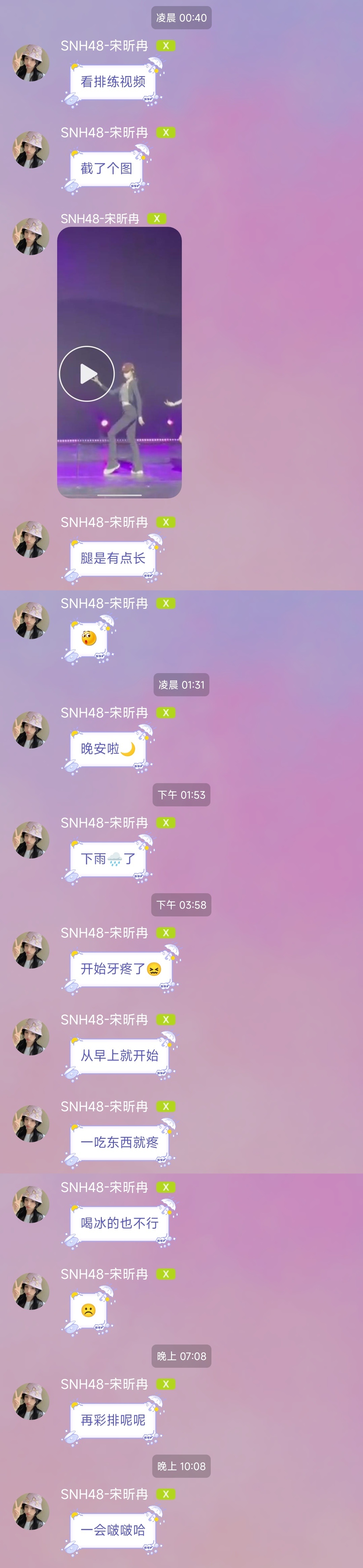Open sender's avatar beside "一会啵啵哈" message
The width and height of the screenshot is (363, 1568).
[x=31, y=1511]
